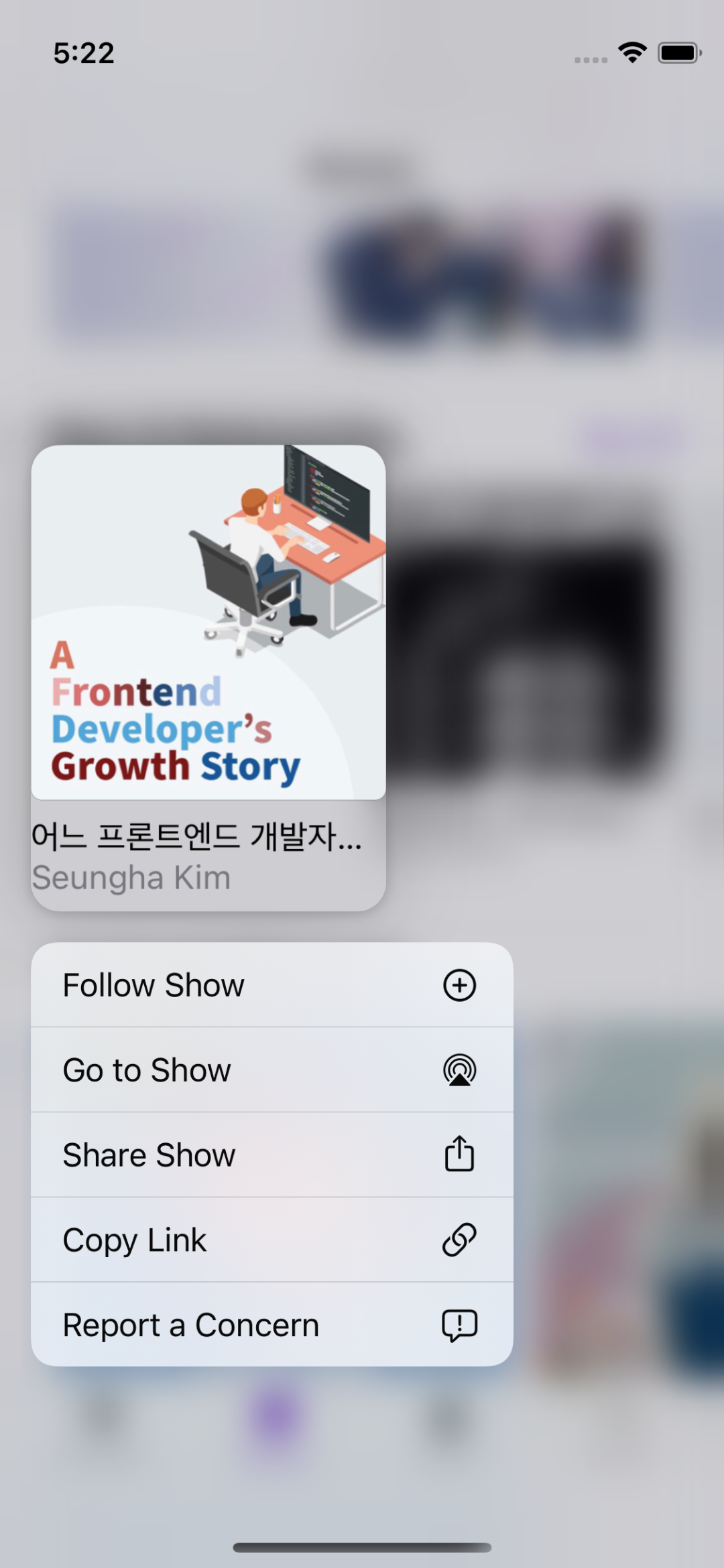724x1568 pixels.
Task: Open the Frontend Developer's Growth Story preview card
Action: [x=208, y=677]
